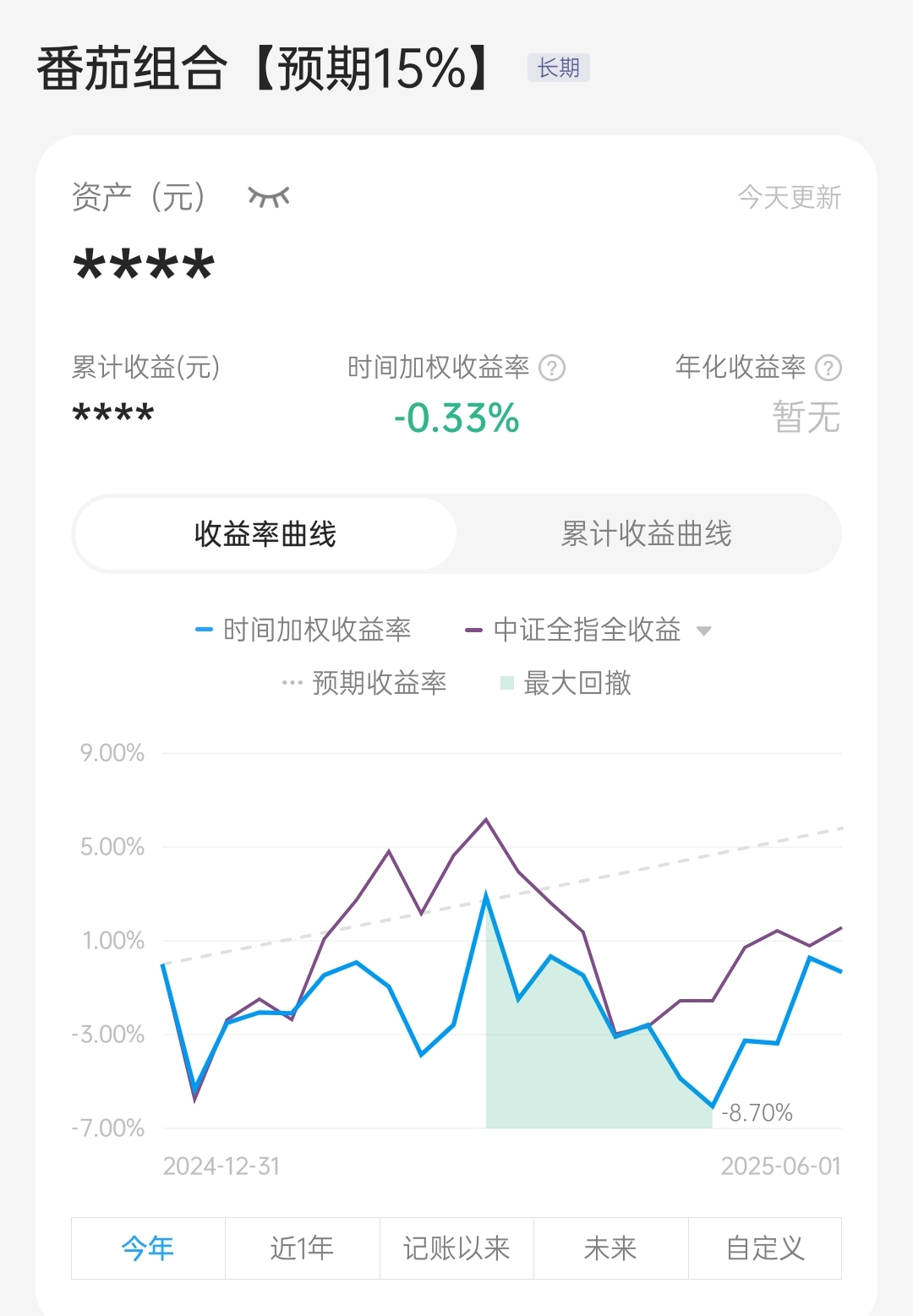The width and height of the screenshot is (913, 1316).
Task: Choose the 未来 time range
Action: point(610,1248)
